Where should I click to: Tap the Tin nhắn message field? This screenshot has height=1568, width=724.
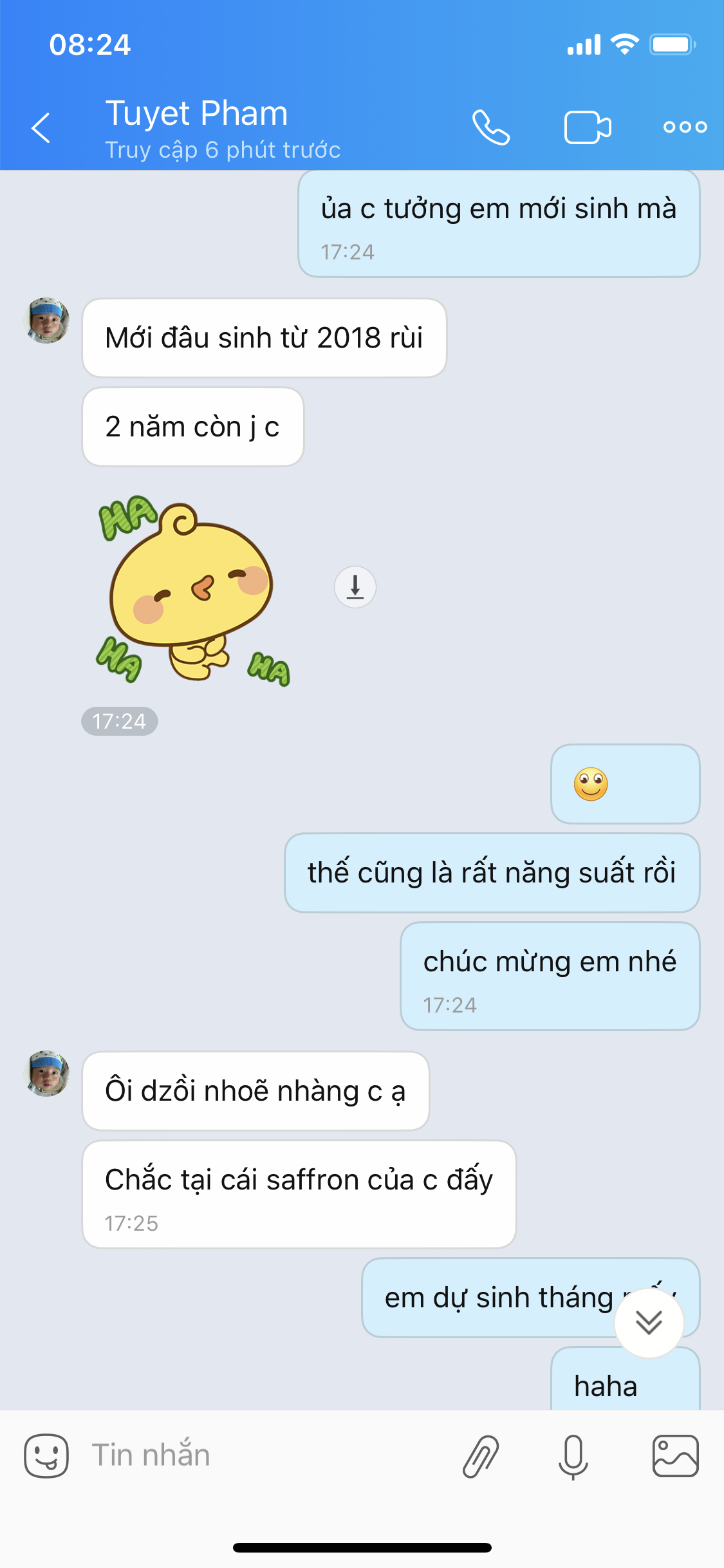tap(257, 1455)
